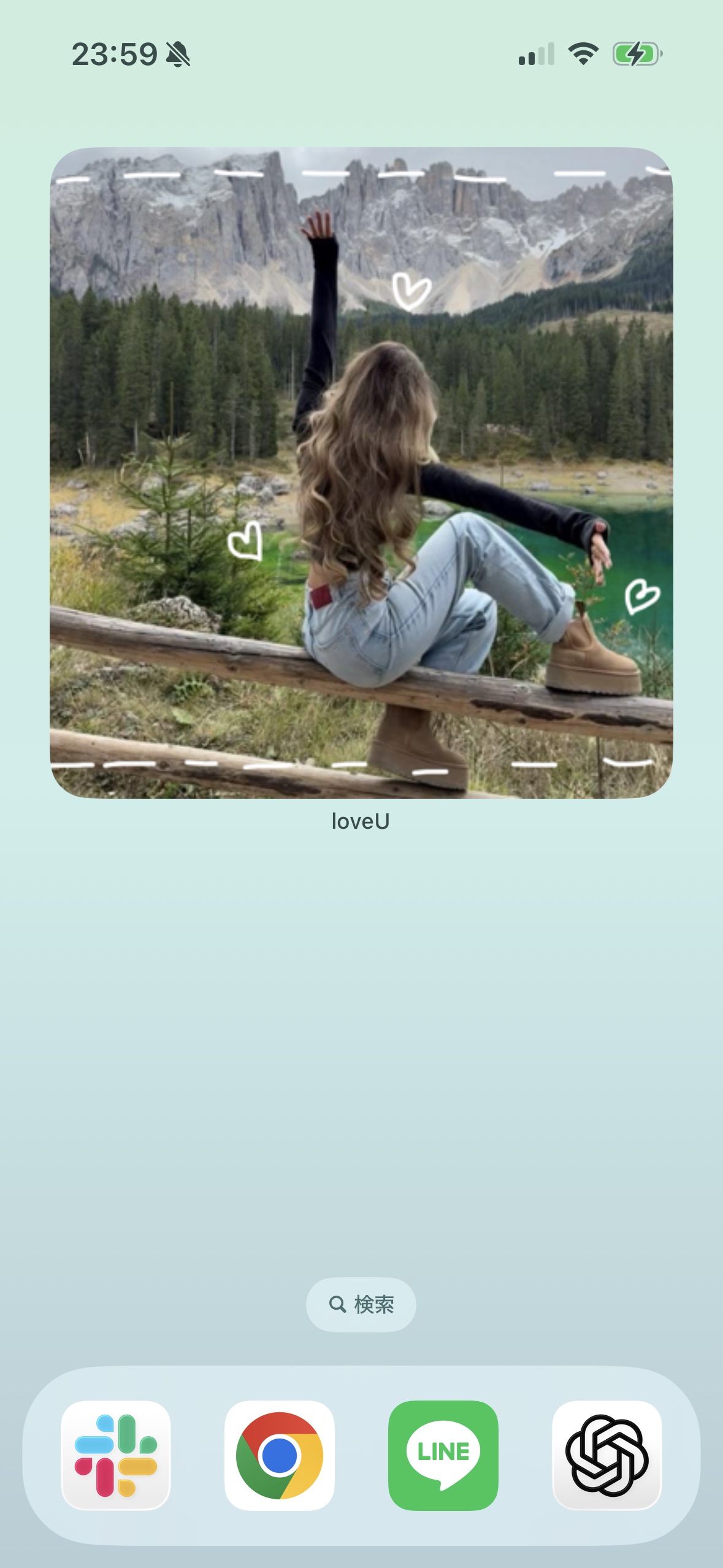
Task: Tap the Wi-Fi status icon
Action: click(x=583, y=55)
